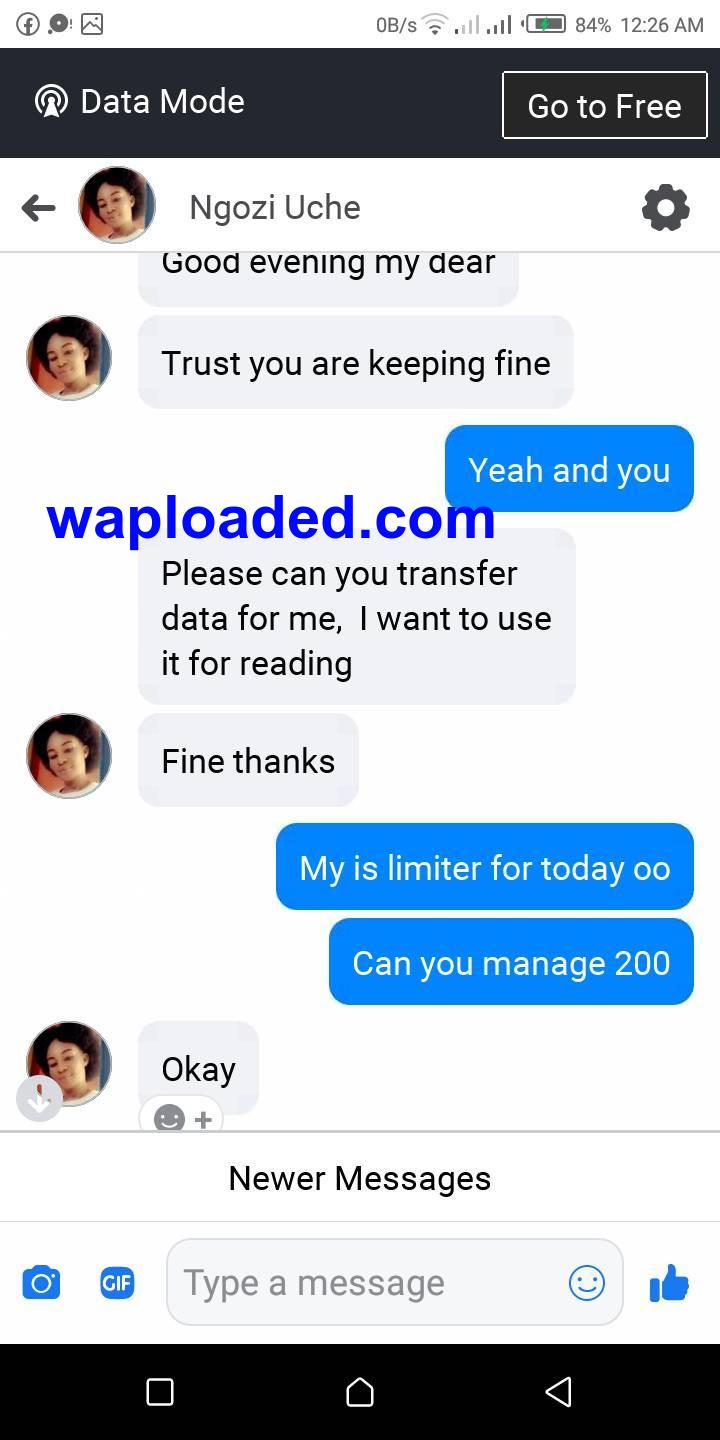Open the emoji smiley picker

coord(587,1282)
